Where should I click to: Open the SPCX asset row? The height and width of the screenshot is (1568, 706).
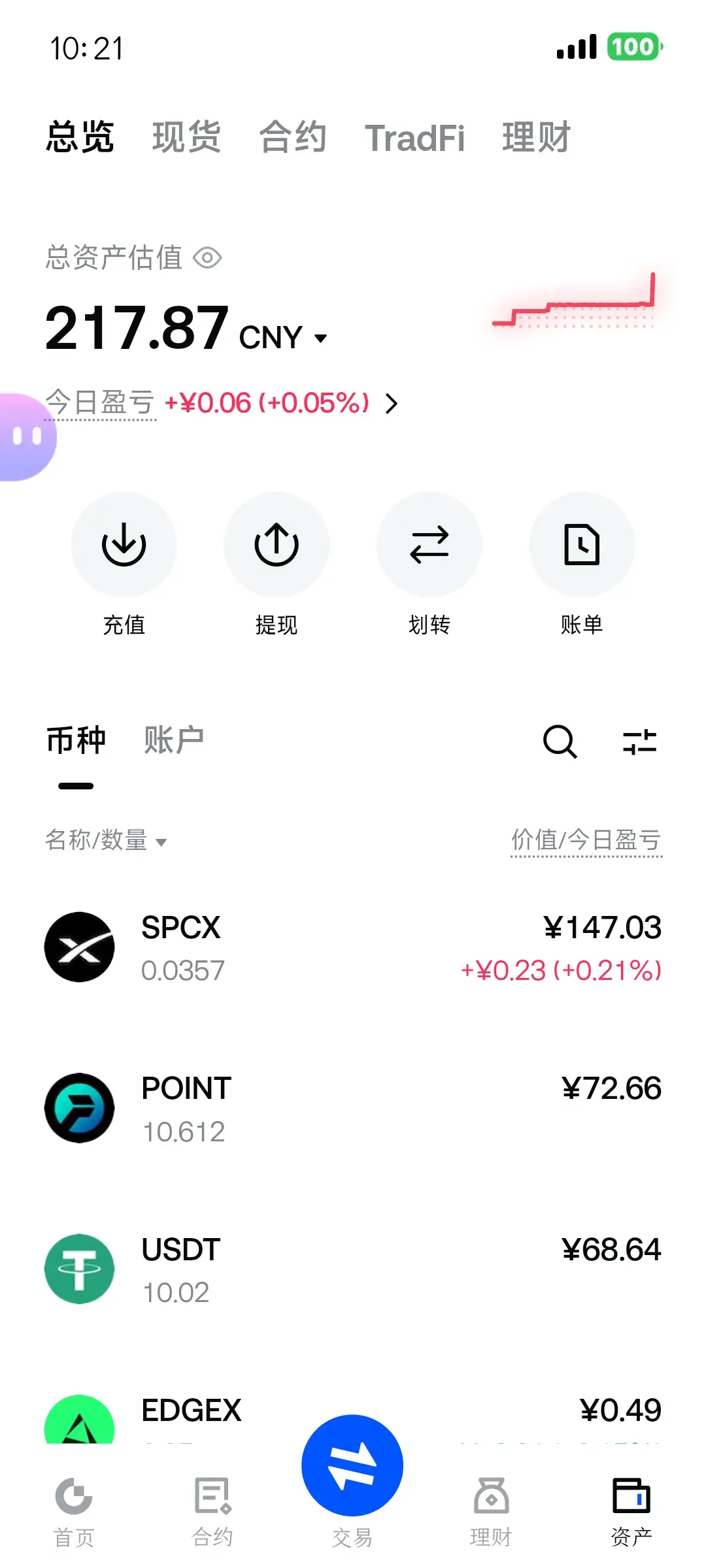tap(353, 947)
